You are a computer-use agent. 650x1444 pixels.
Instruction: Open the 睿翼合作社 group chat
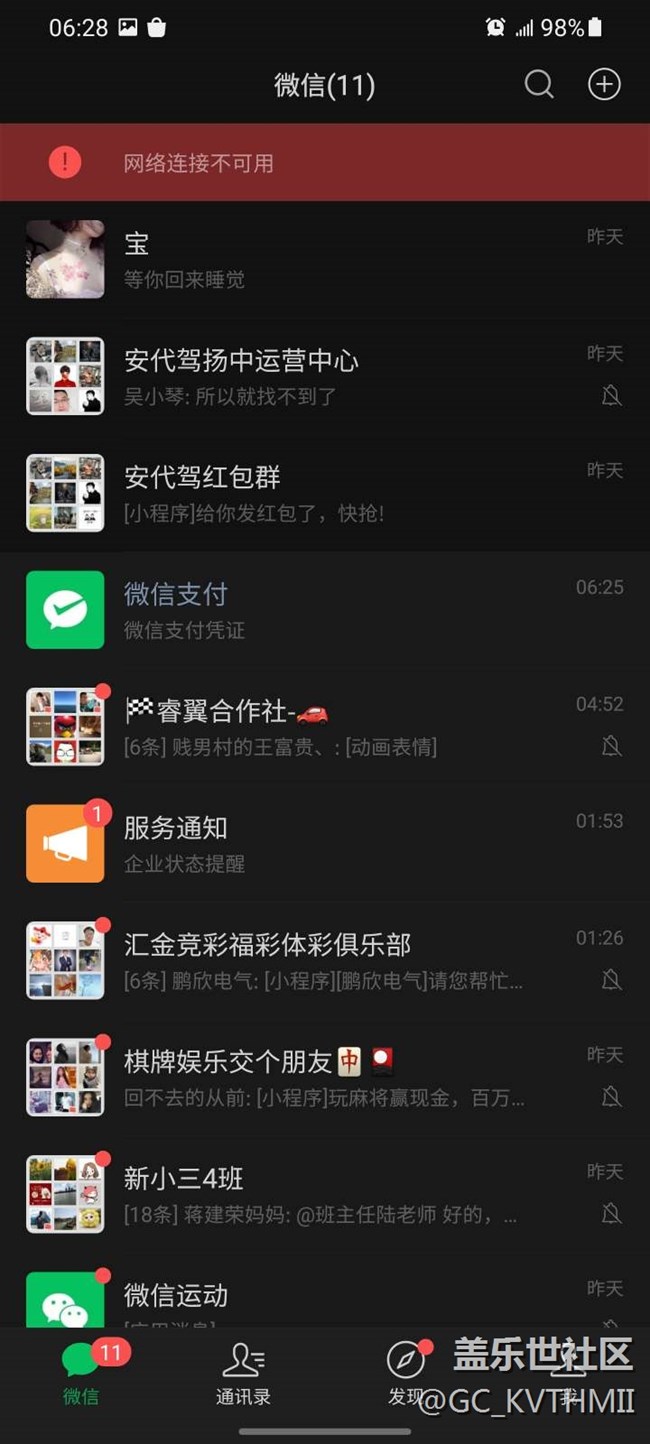[x=325, y=727]
